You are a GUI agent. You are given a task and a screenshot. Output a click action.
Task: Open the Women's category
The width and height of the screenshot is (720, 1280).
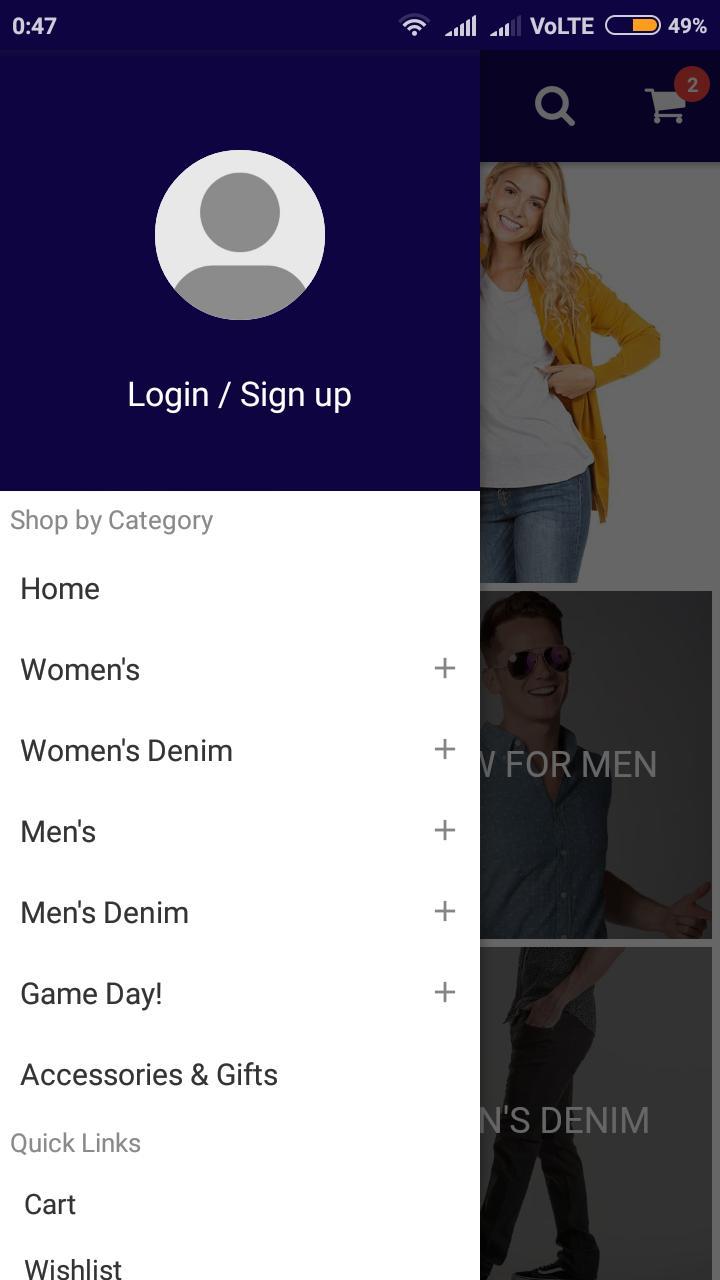pyautogui.click(x=80, y=670)
